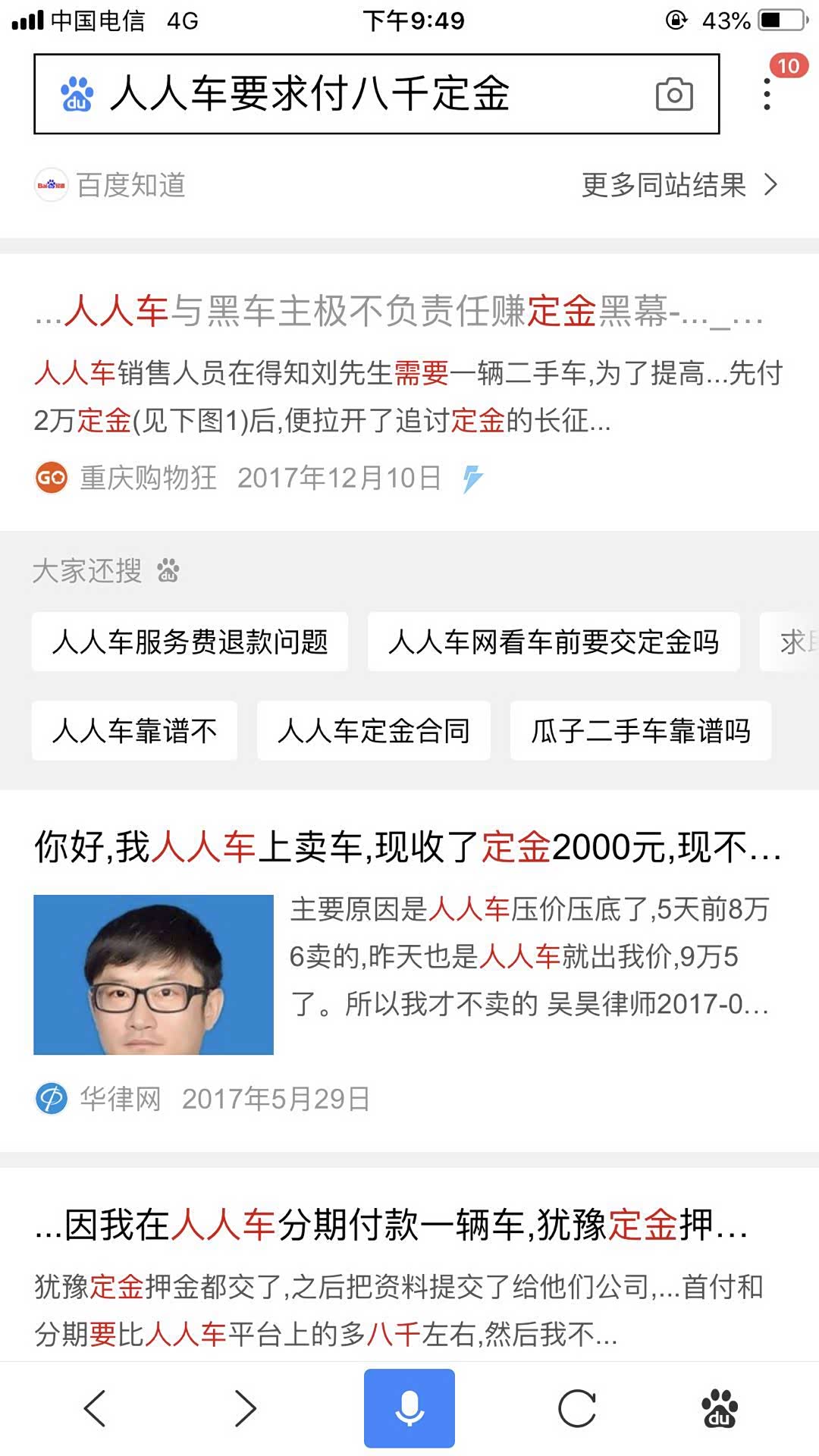Image resolution: width=819 pixels, height=1456 pixels.
Task: Open the Baidu home paw icon
Action: click(719, 1408)
